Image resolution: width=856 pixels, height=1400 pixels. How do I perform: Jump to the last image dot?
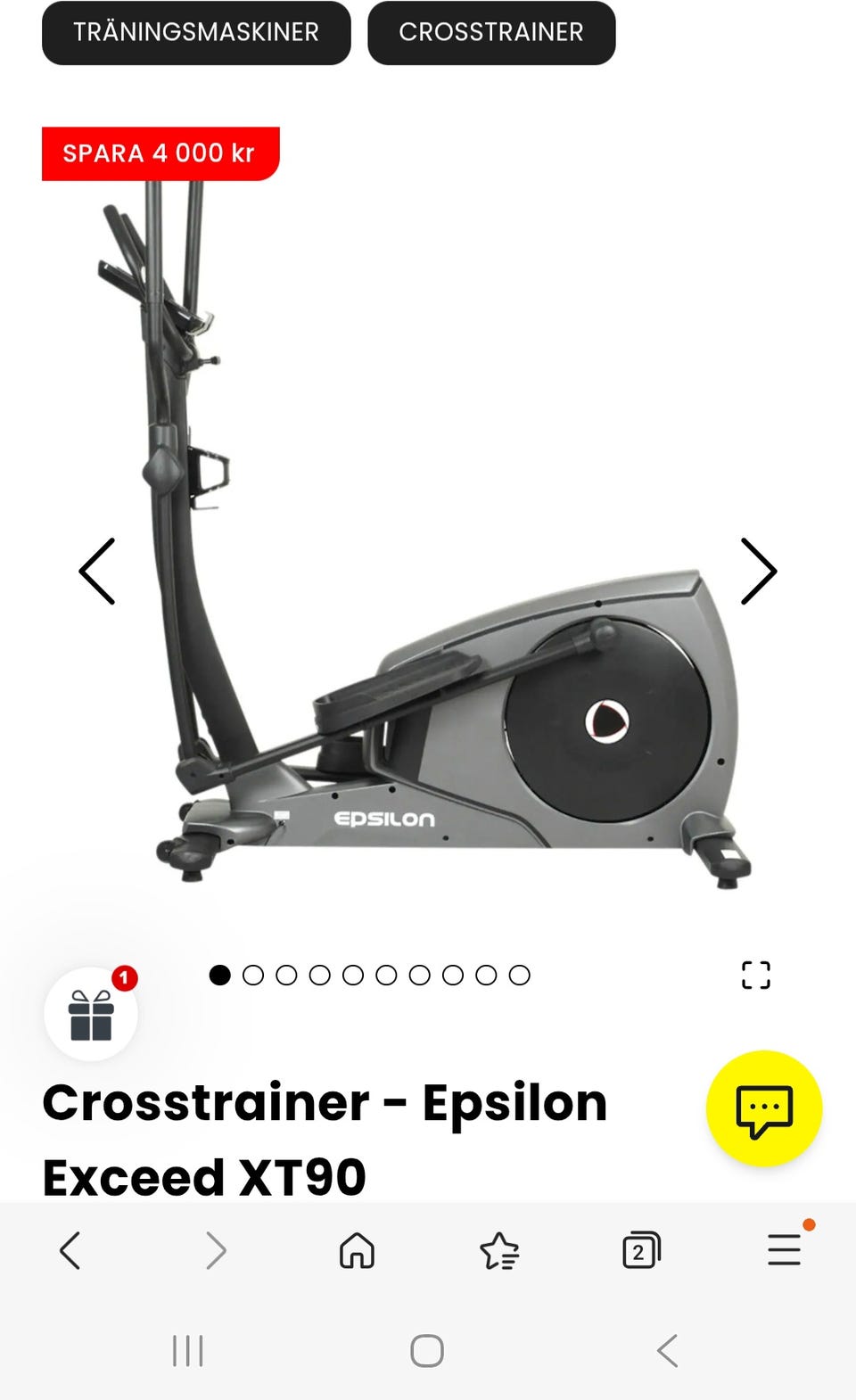pos(519,976)
